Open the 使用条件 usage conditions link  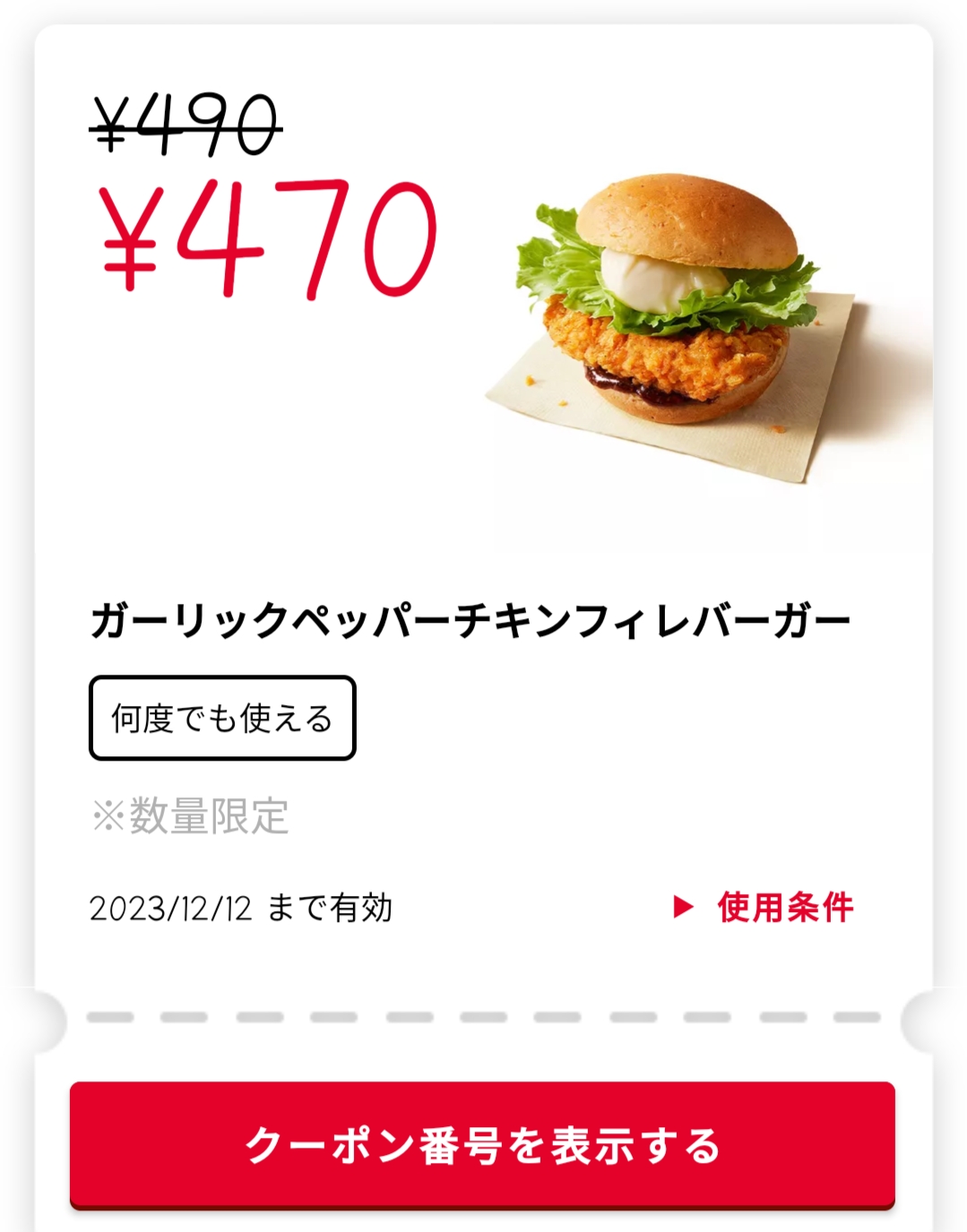point(764,908)
